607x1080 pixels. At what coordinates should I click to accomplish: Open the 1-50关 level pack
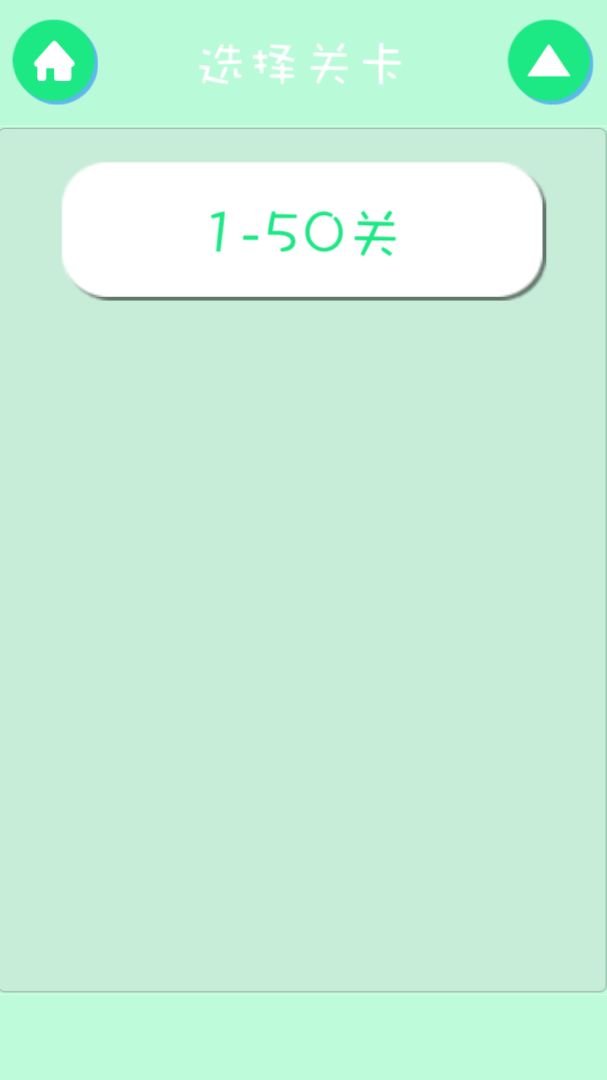(x=302, y=230)
